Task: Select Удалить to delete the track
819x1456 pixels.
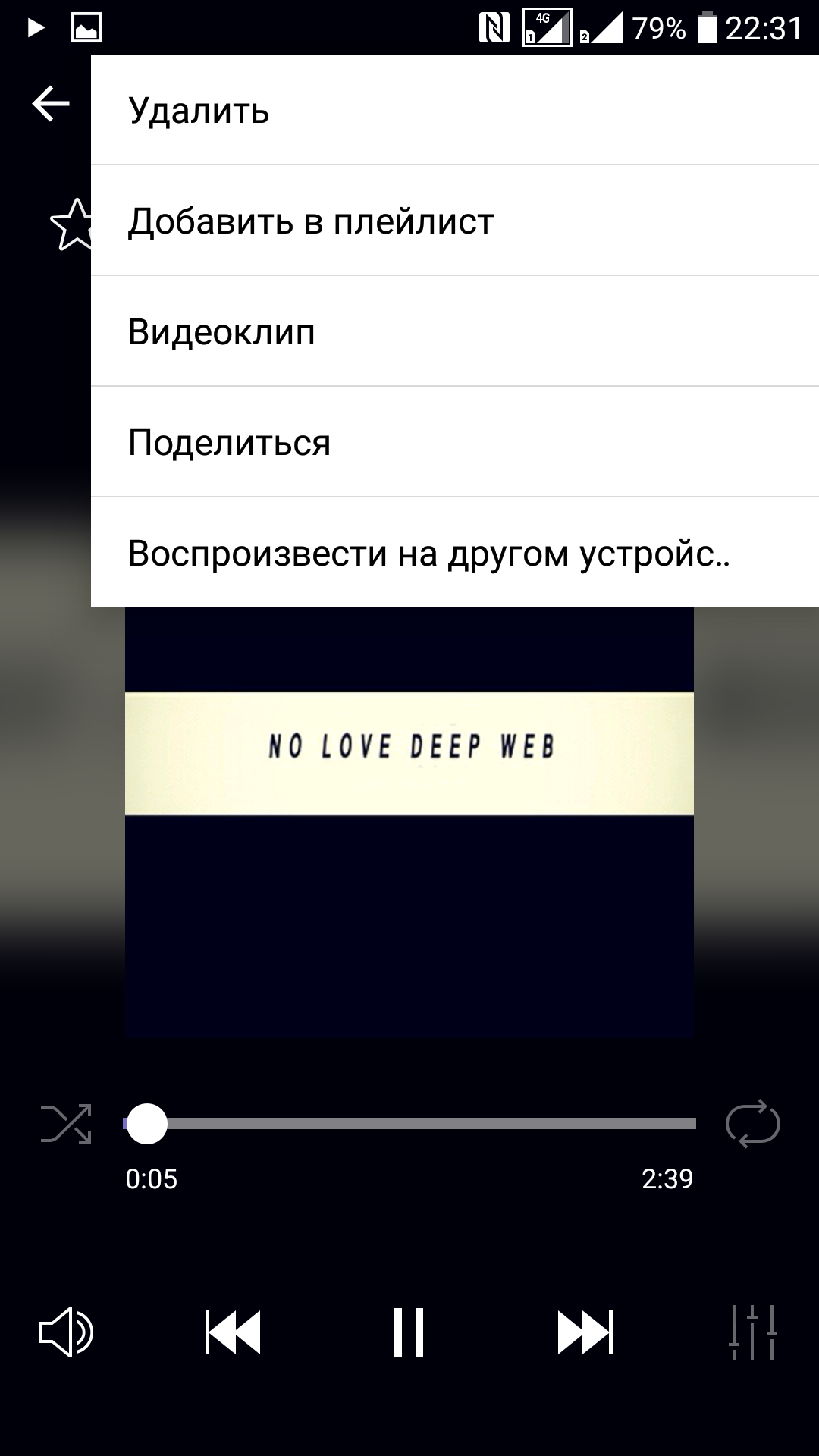Action: tap(455, 111)
